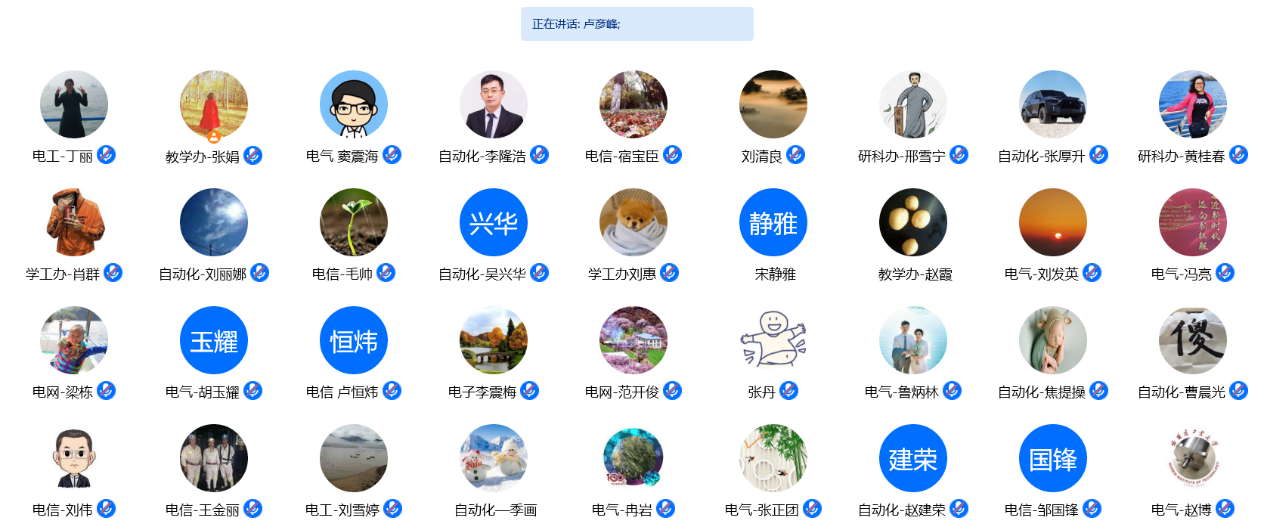Tap 自动化-李隆浩's avatar
Viewport: 1267px width, 530px height.
point(493,104)
